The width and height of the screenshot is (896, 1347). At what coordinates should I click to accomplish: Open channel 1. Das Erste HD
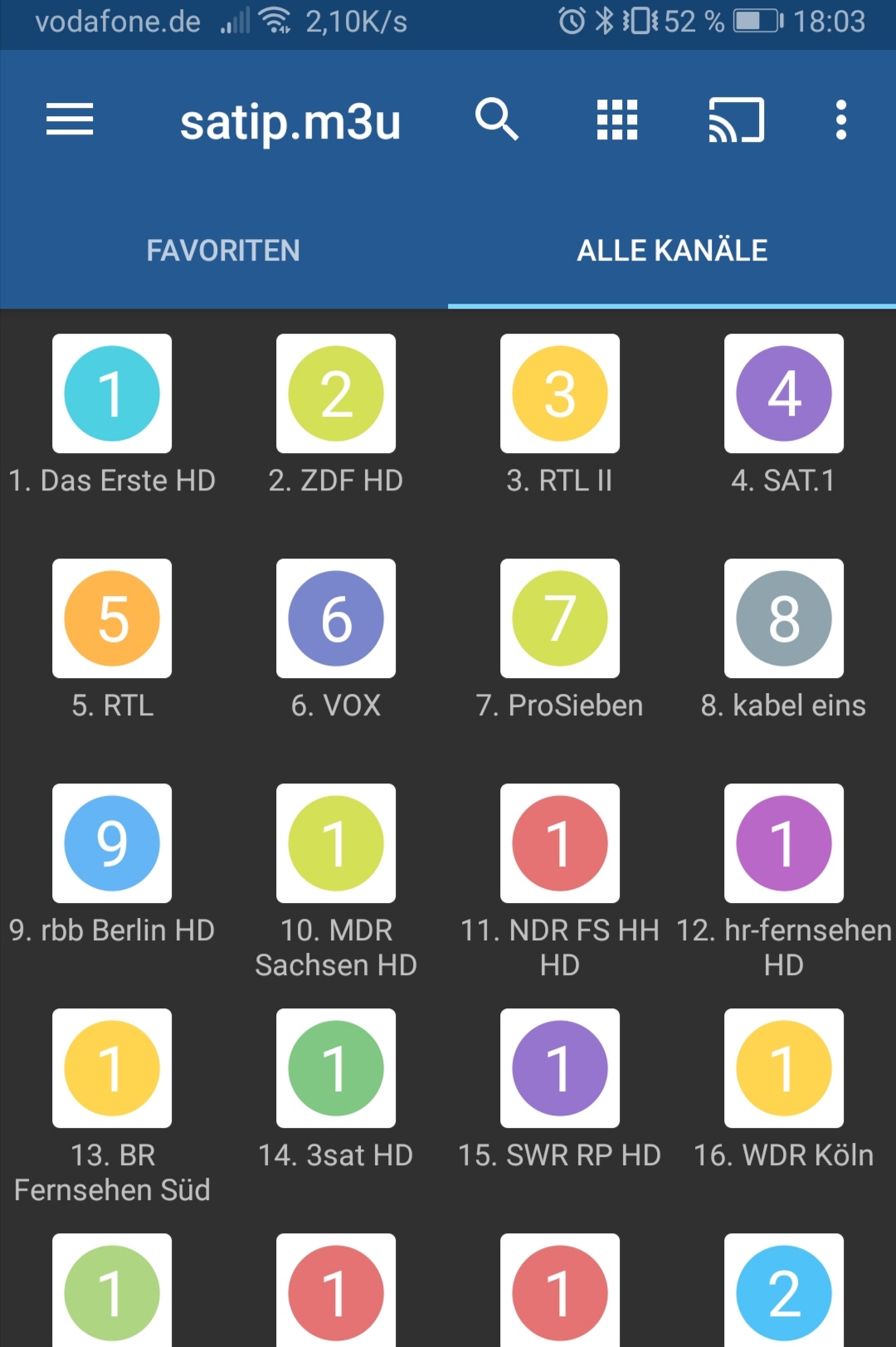pyautogui.click(x=112, y=394)
